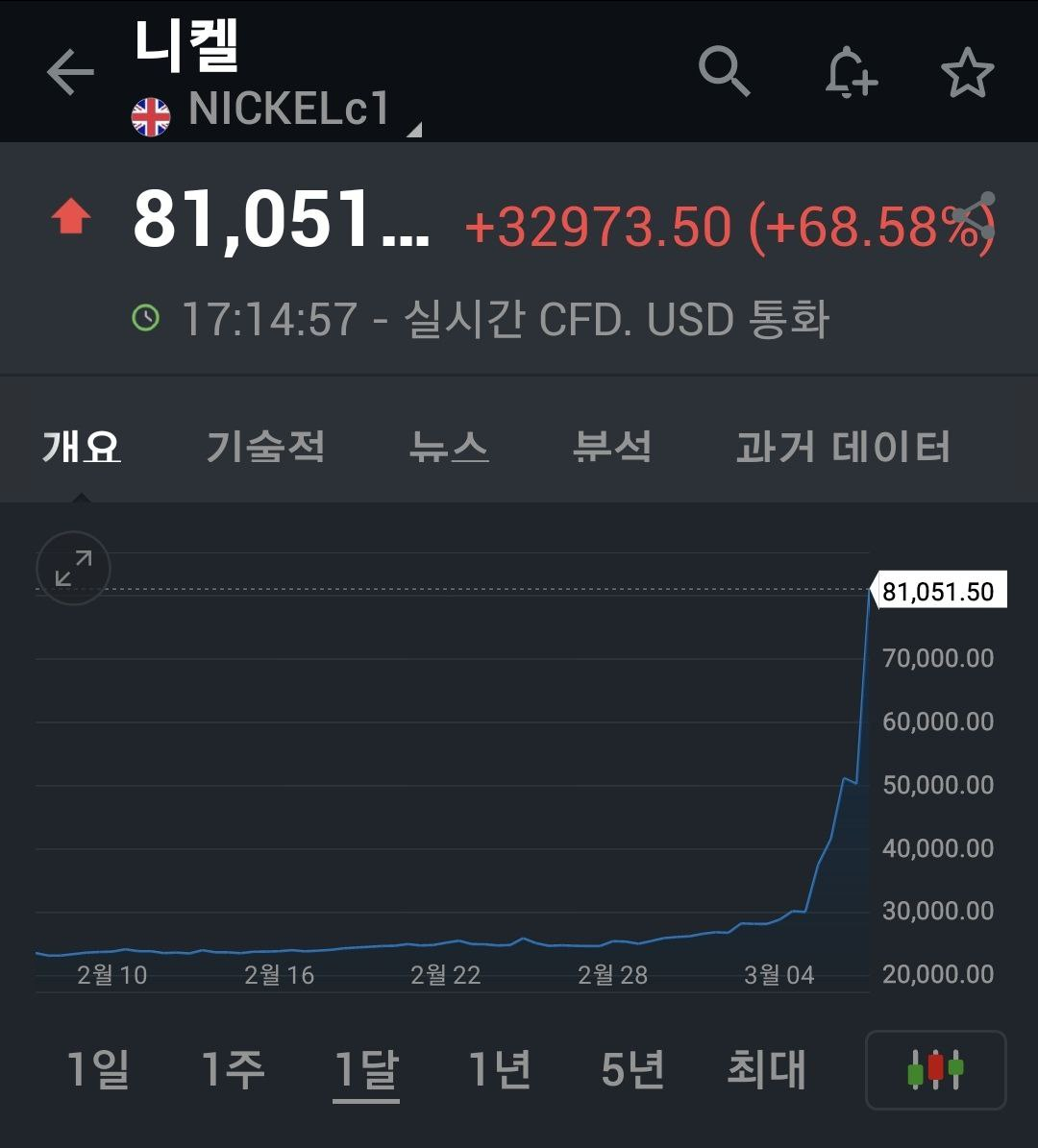This screenshot has height=1148, width=1038.
Task: Show the 1년 chart range
Action: [x=500, y=1069]
